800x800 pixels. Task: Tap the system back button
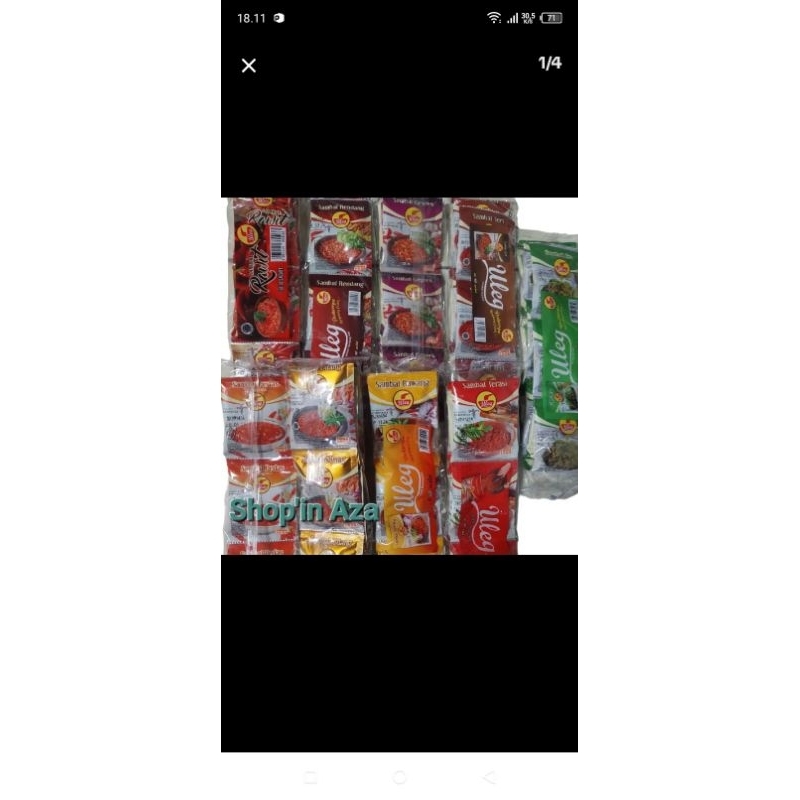point(488,777)
